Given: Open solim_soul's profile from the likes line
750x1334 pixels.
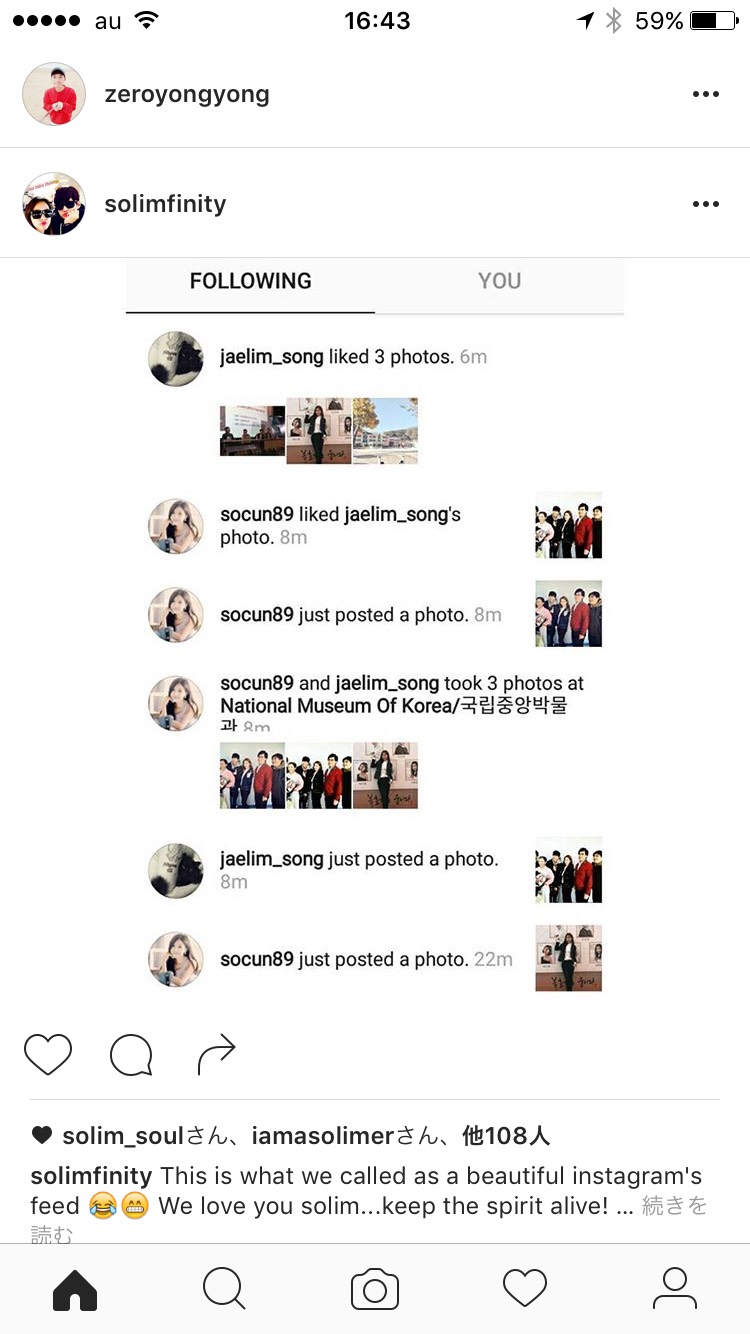Looking at the screenshot, I should pyautogui.click(x=122, y=1136).
